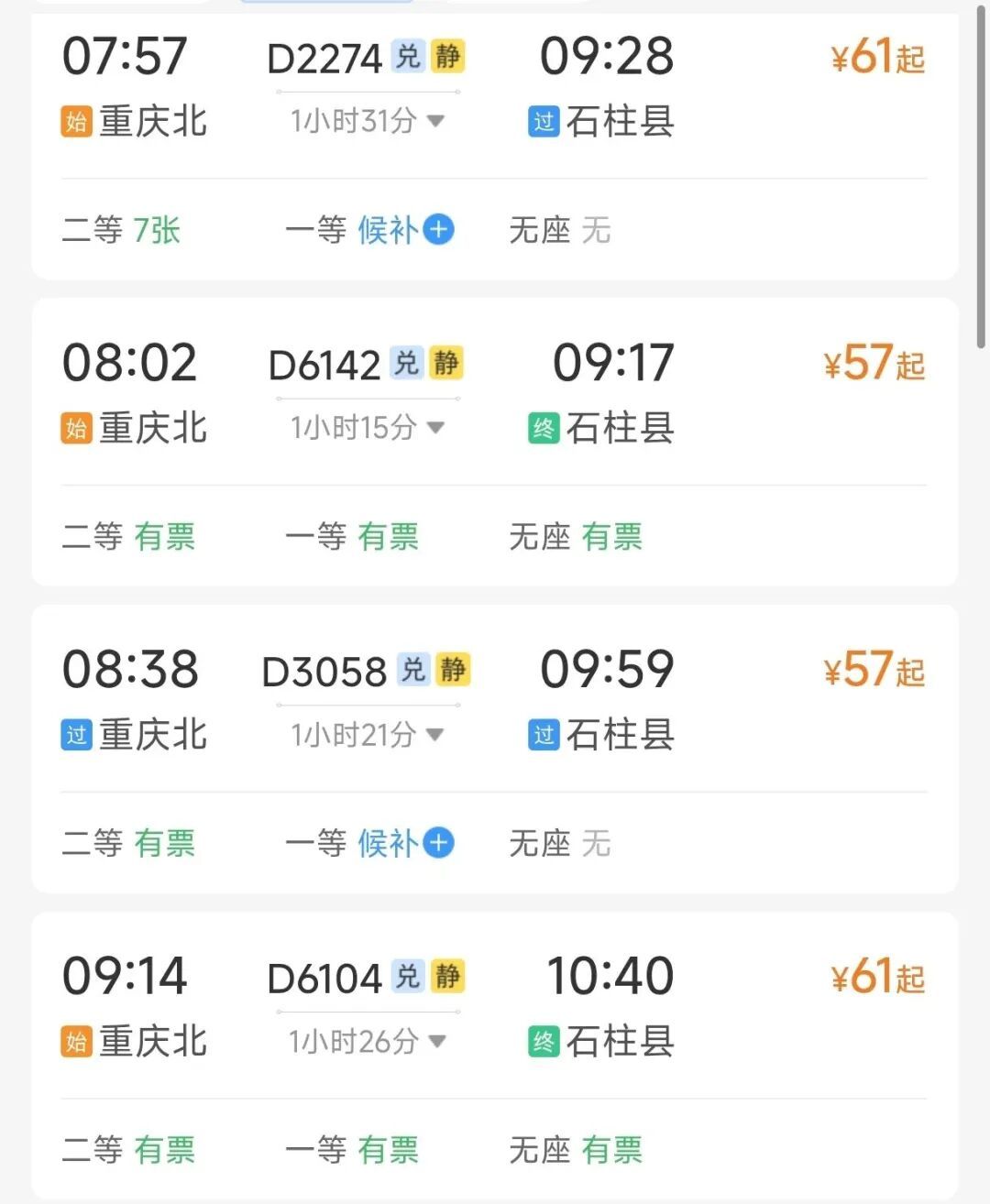990x1204 pixels.
Task: Click the blue plus icon next to D3058 候补
Action: 439,841
